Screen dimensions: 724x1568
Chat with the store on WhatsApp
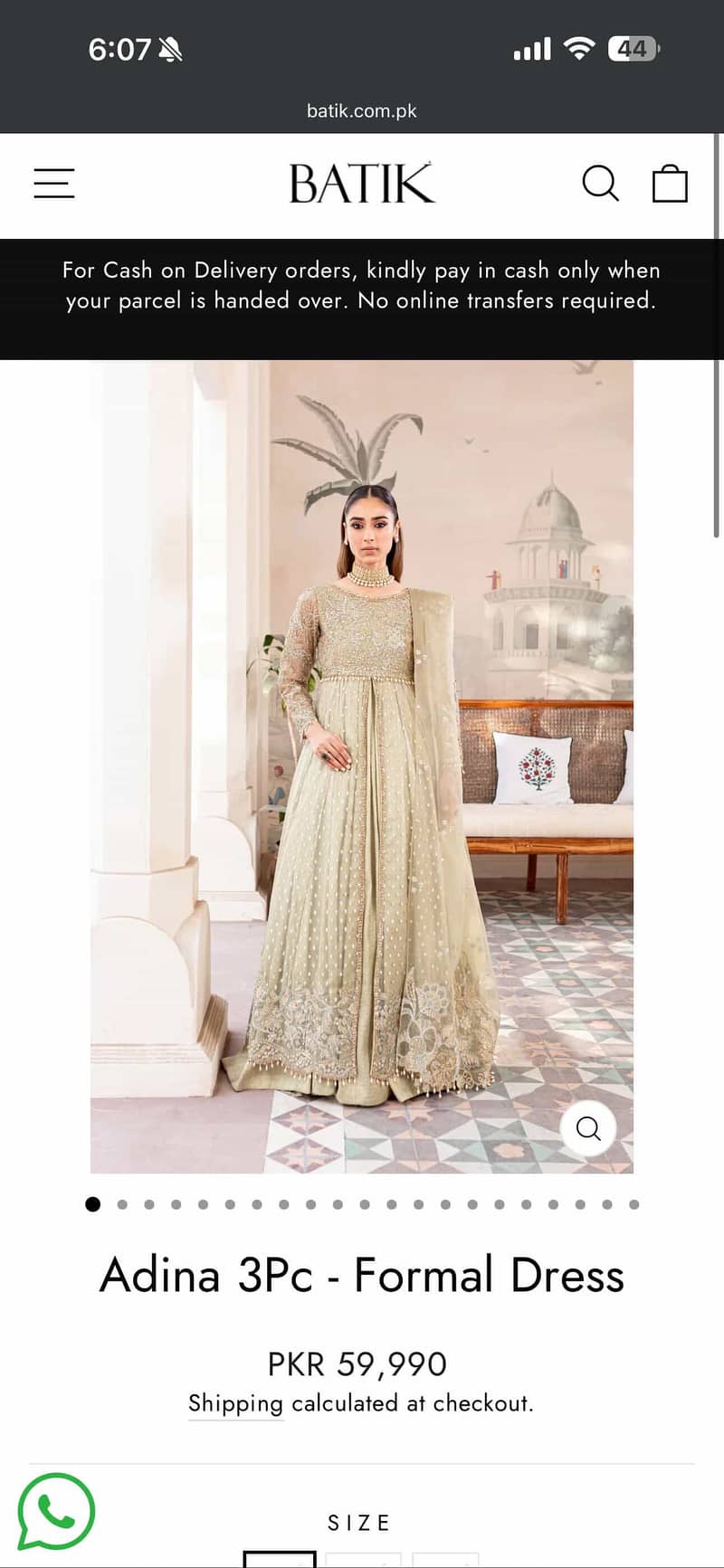(x=56, y=1512)
